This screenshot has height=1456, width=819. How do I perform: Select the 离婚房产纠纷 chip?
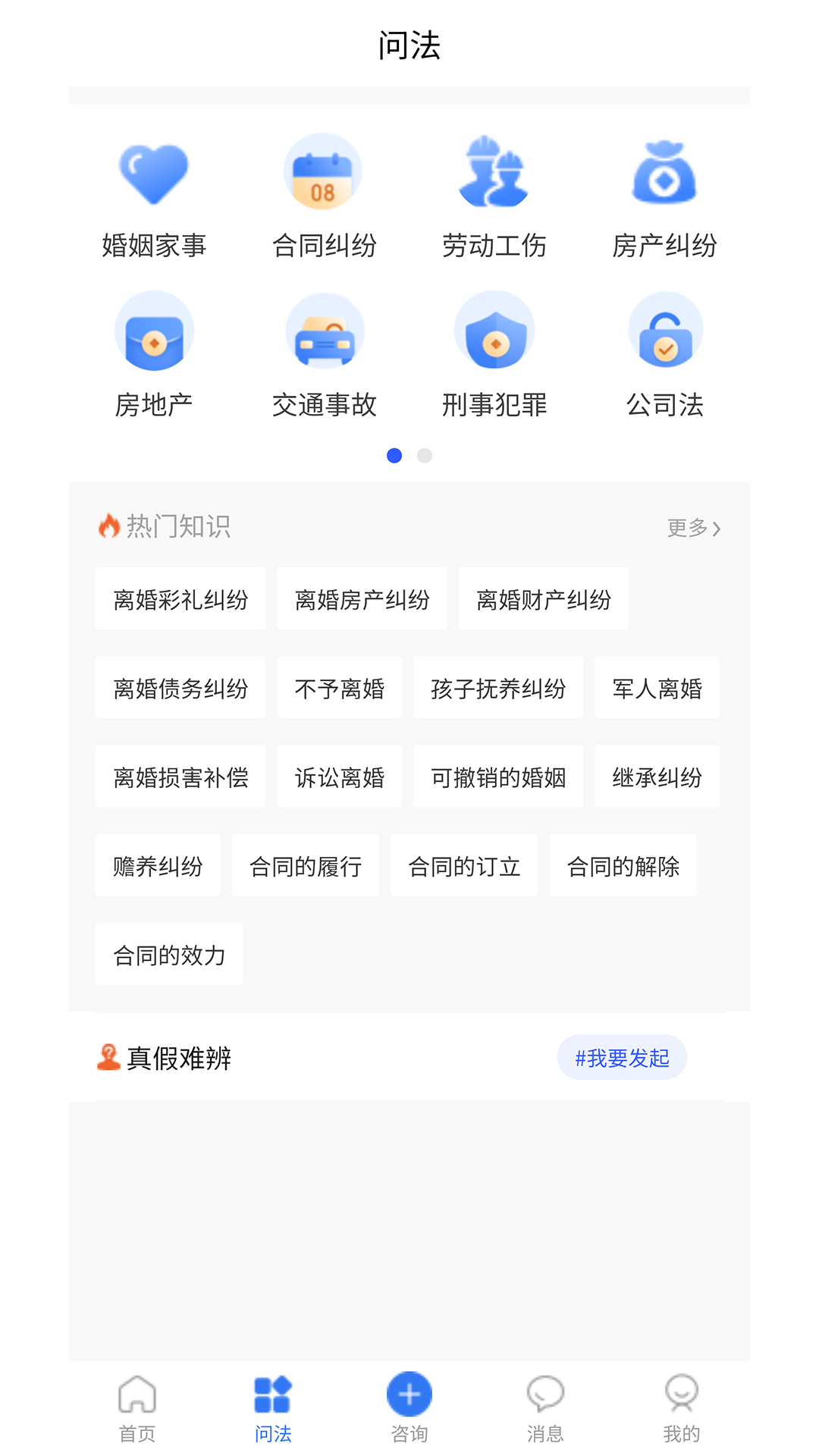point(362,599)
